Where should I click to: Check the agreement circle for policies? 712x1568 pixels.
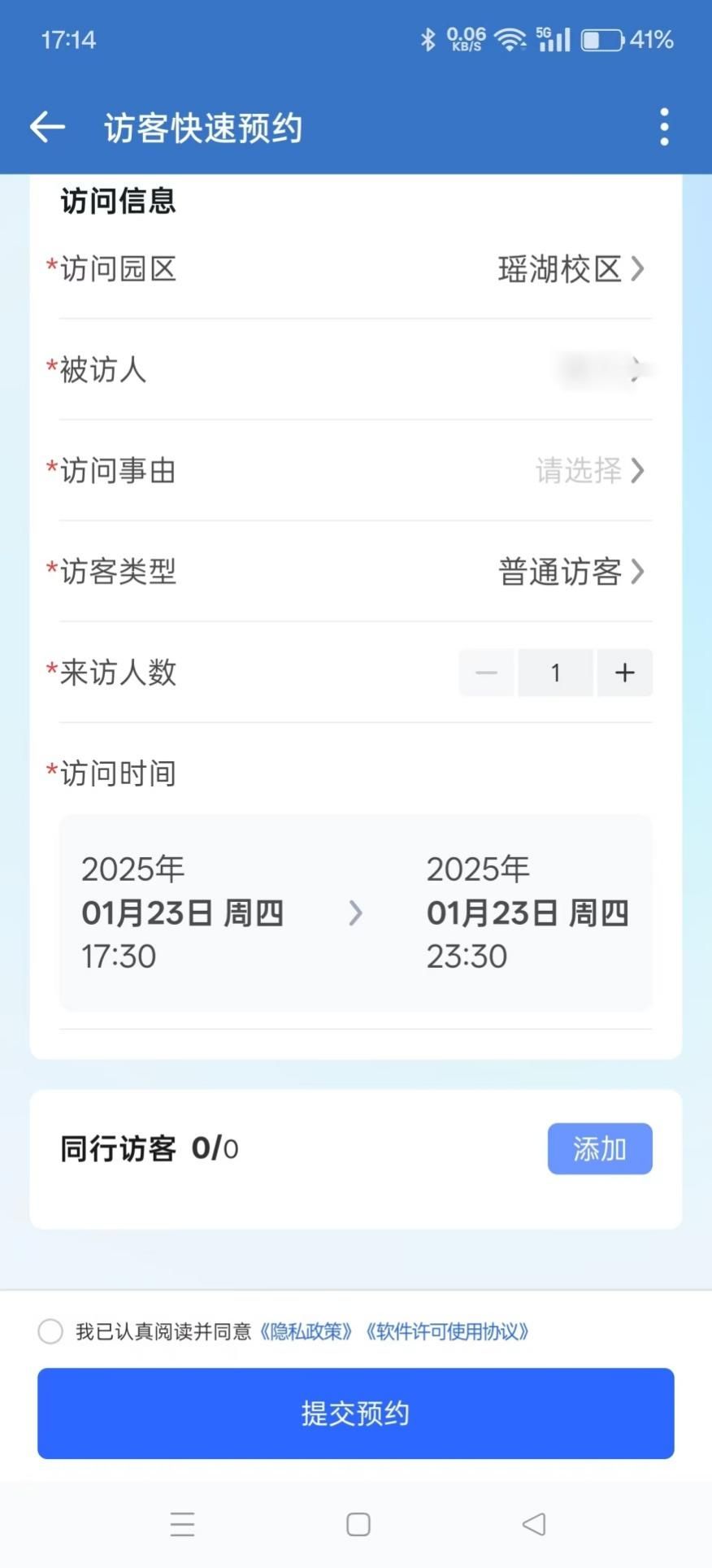(x=50, y=1331)
